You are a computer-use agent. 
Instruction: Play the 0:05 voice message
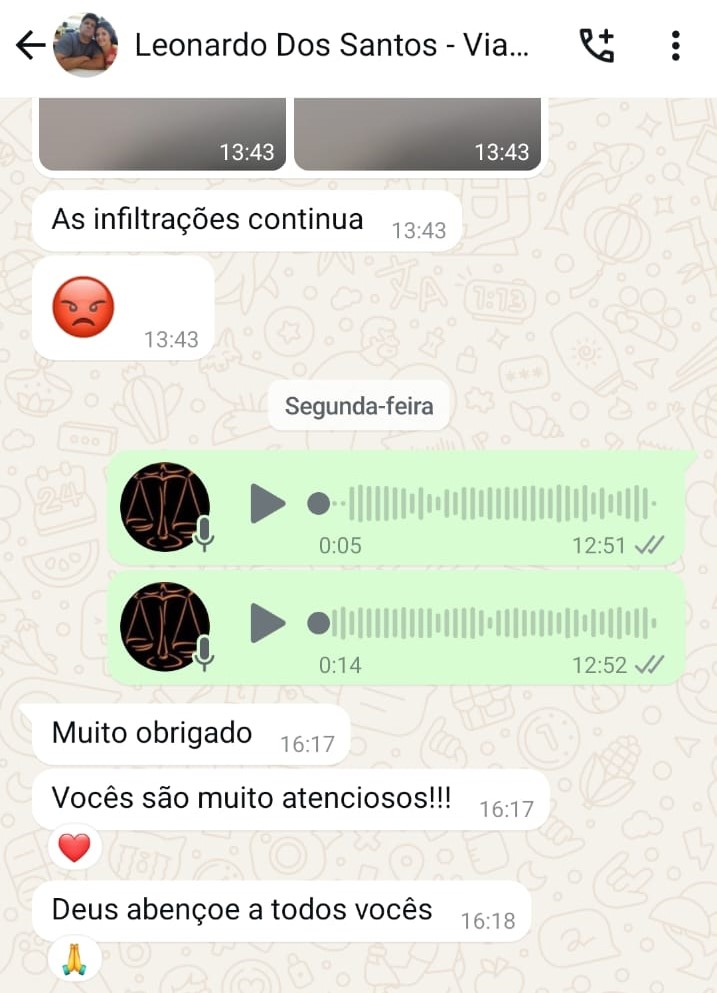click(267, 503)
